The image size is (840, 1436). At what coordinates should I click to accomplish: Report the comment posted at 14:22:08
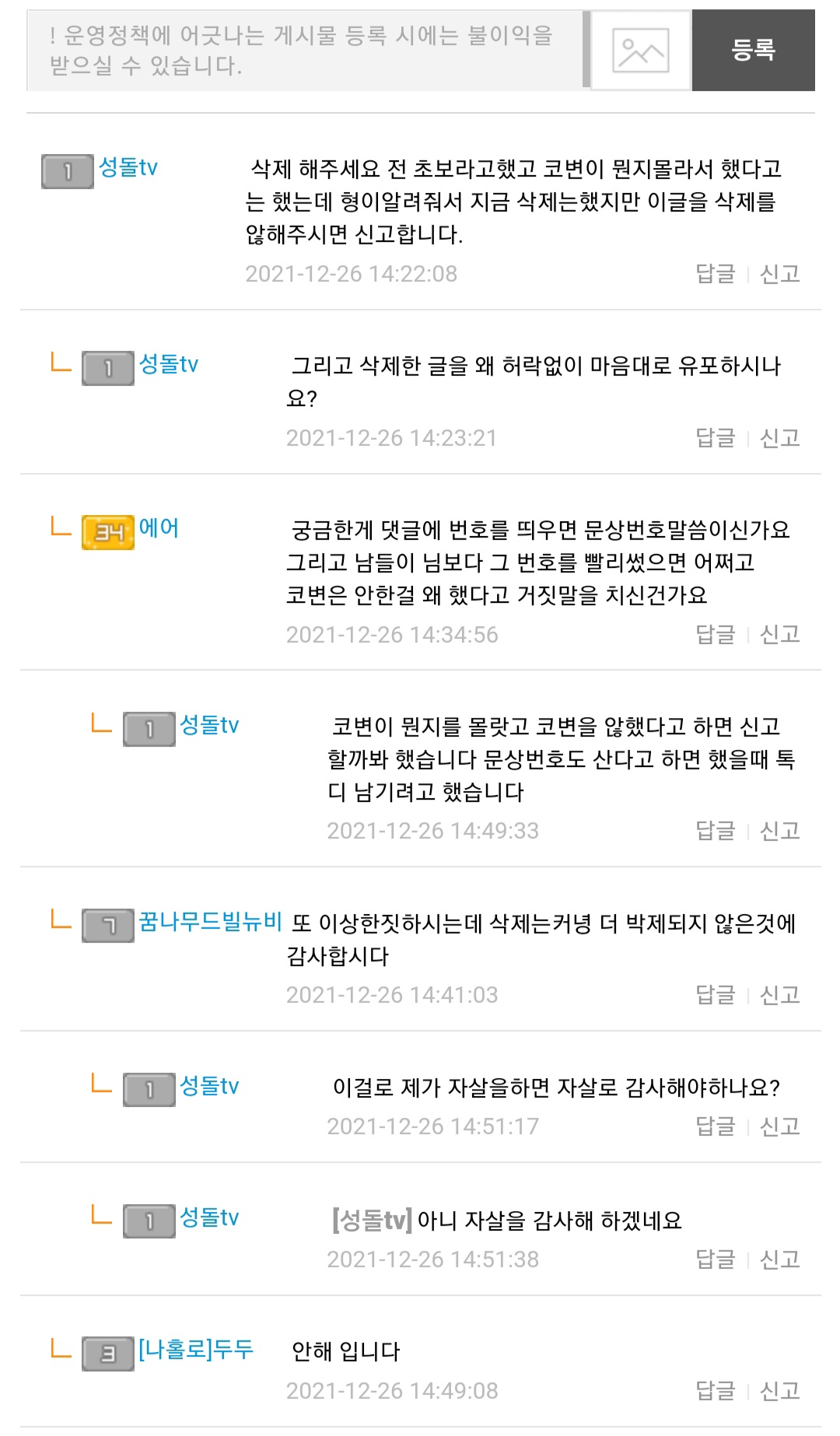point(779,274)
